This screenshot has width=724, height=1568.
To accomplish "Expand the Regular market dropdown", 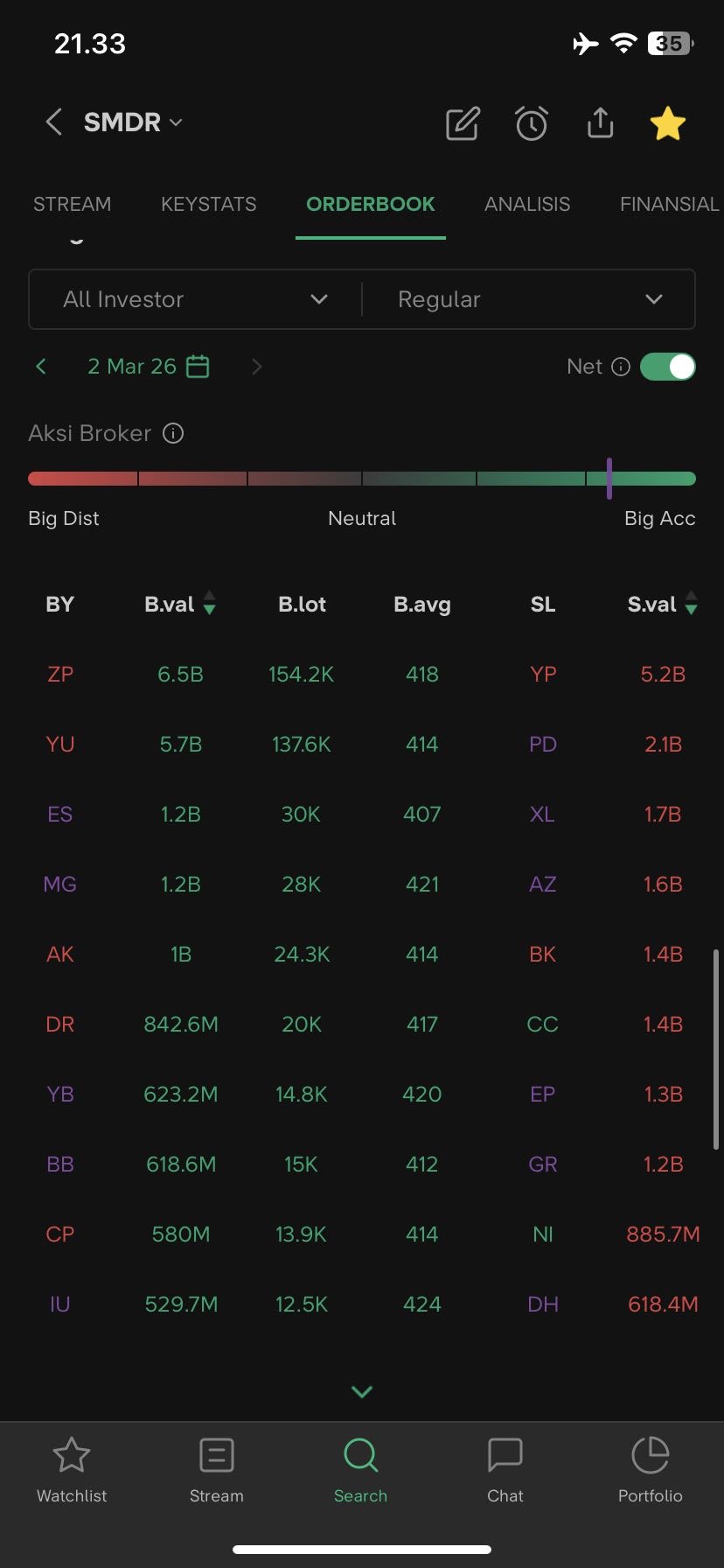I will [x=529, y=299].
